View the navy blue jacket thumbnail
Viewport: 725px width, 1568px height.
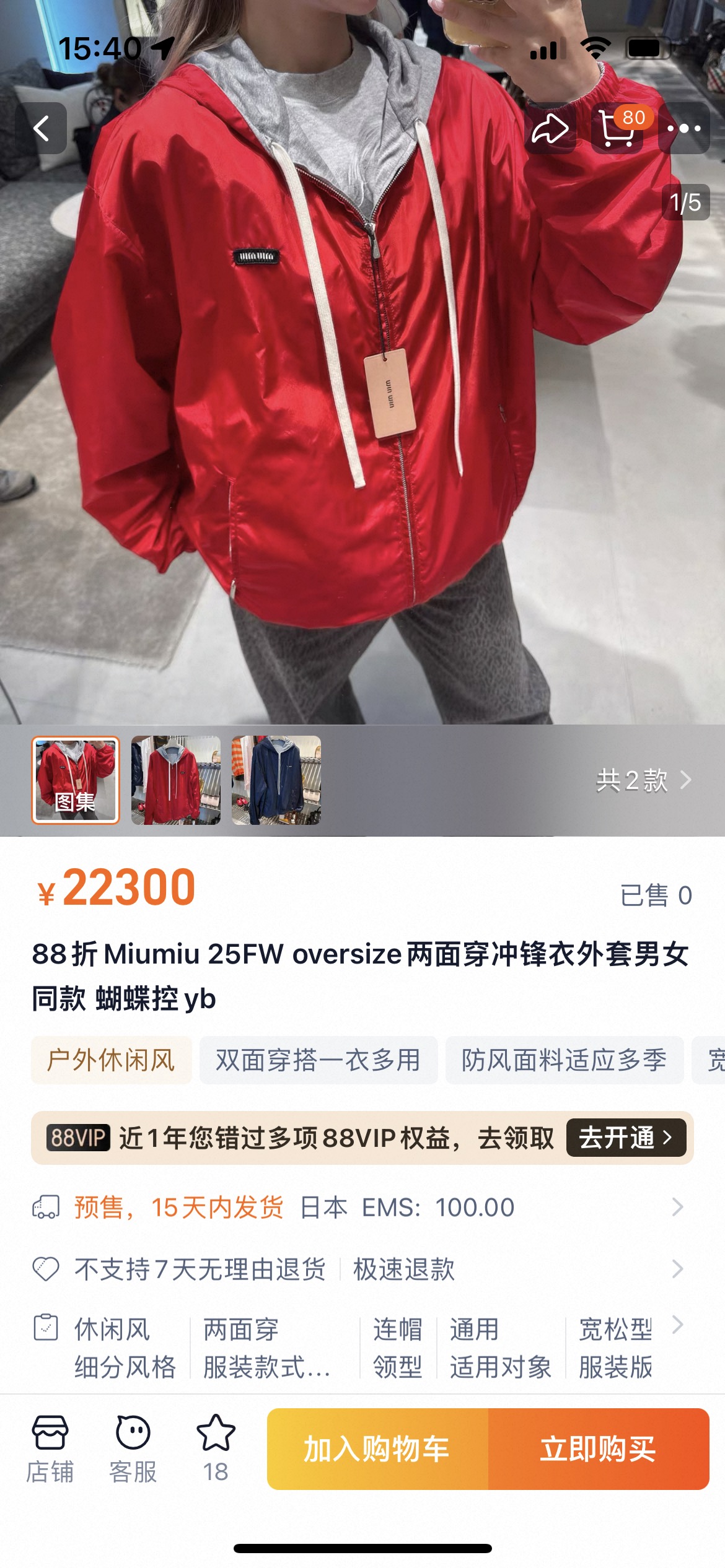click(276, 780)
